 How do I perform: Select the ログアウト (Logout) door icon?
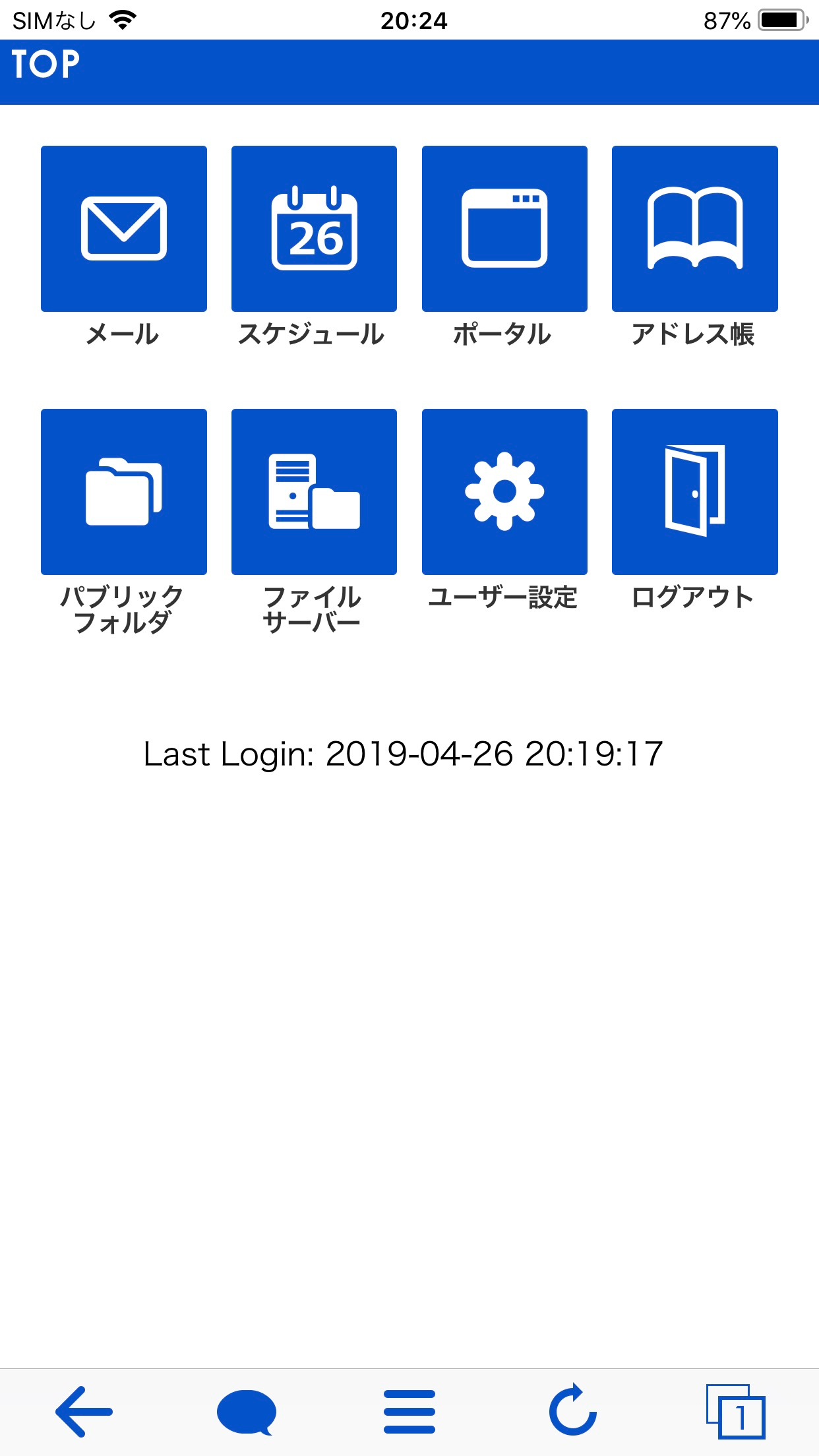pos(694,491)
